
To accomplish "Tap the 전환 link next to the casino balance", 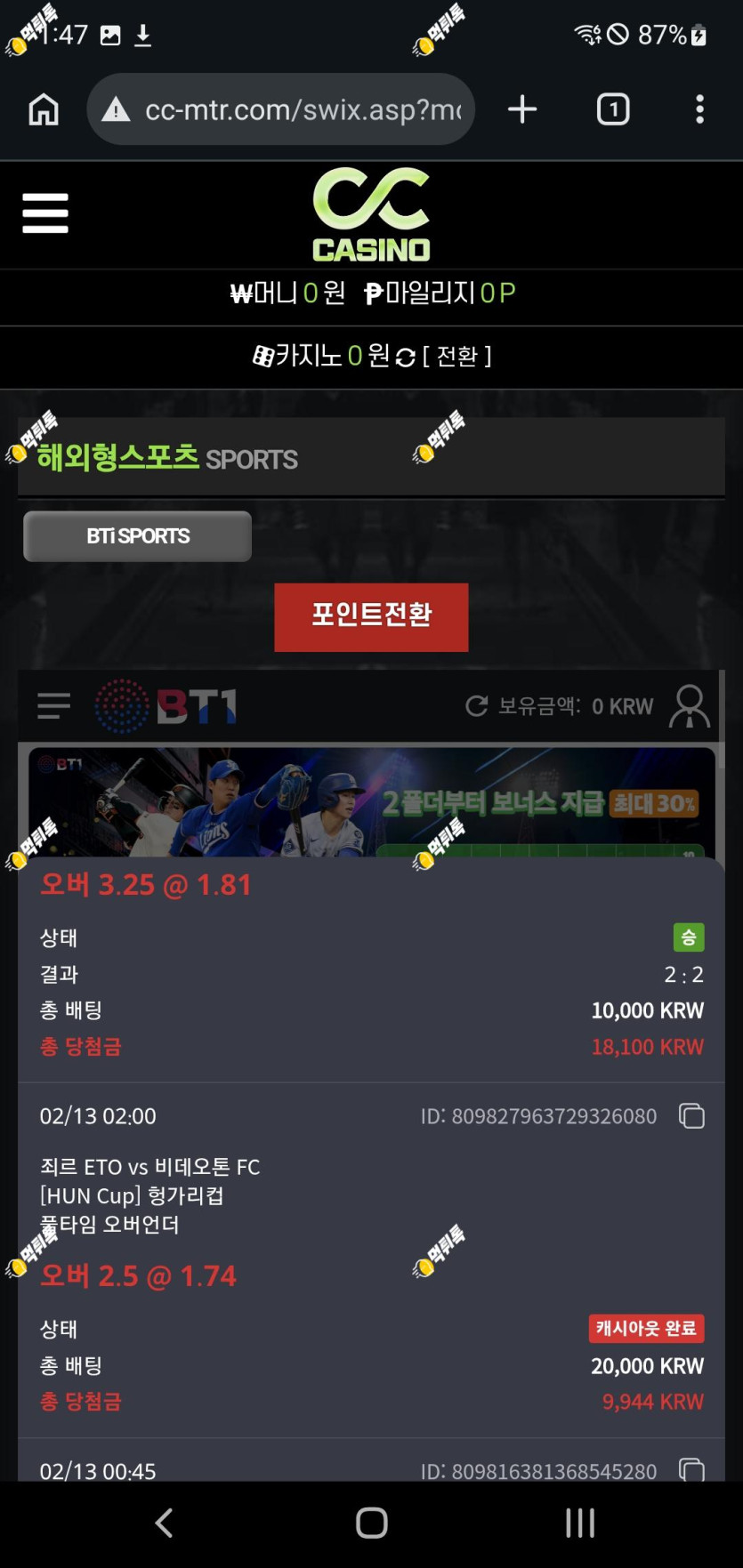I will point(456,357).
